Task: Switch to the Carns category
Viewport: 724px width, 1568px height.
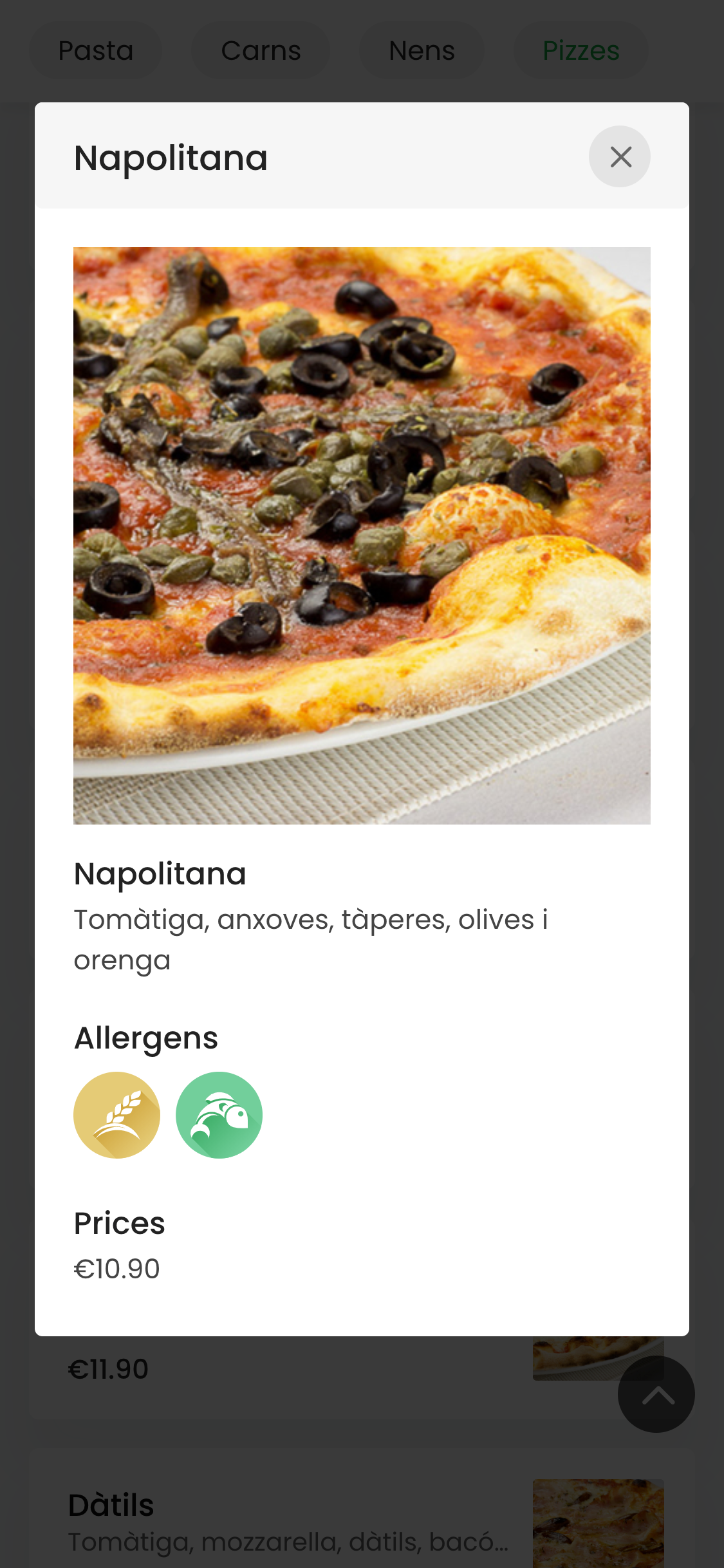Action: [261, 51]
